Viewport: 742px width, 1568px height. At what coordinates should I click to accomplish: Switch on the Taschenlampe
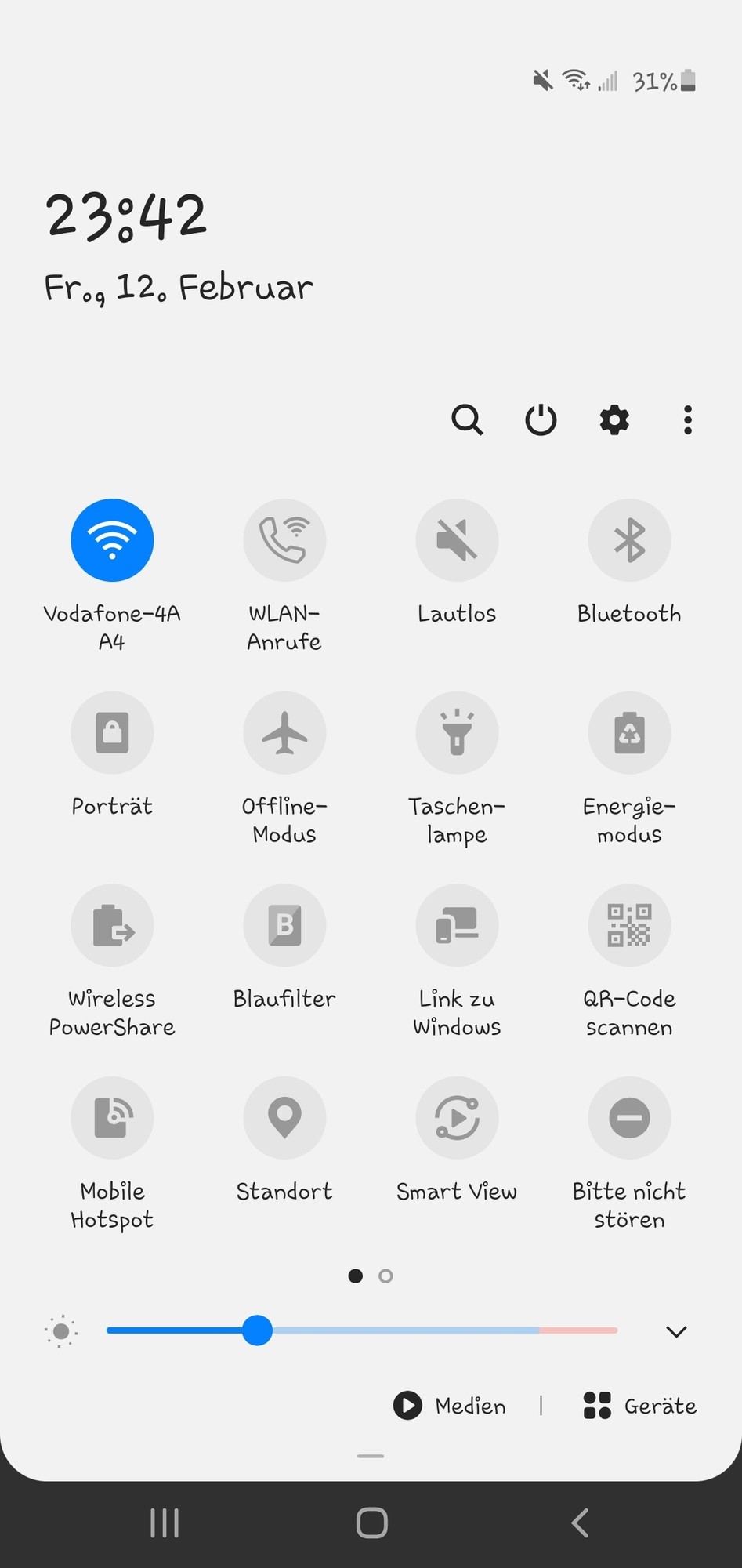click(x=457, y=732)
